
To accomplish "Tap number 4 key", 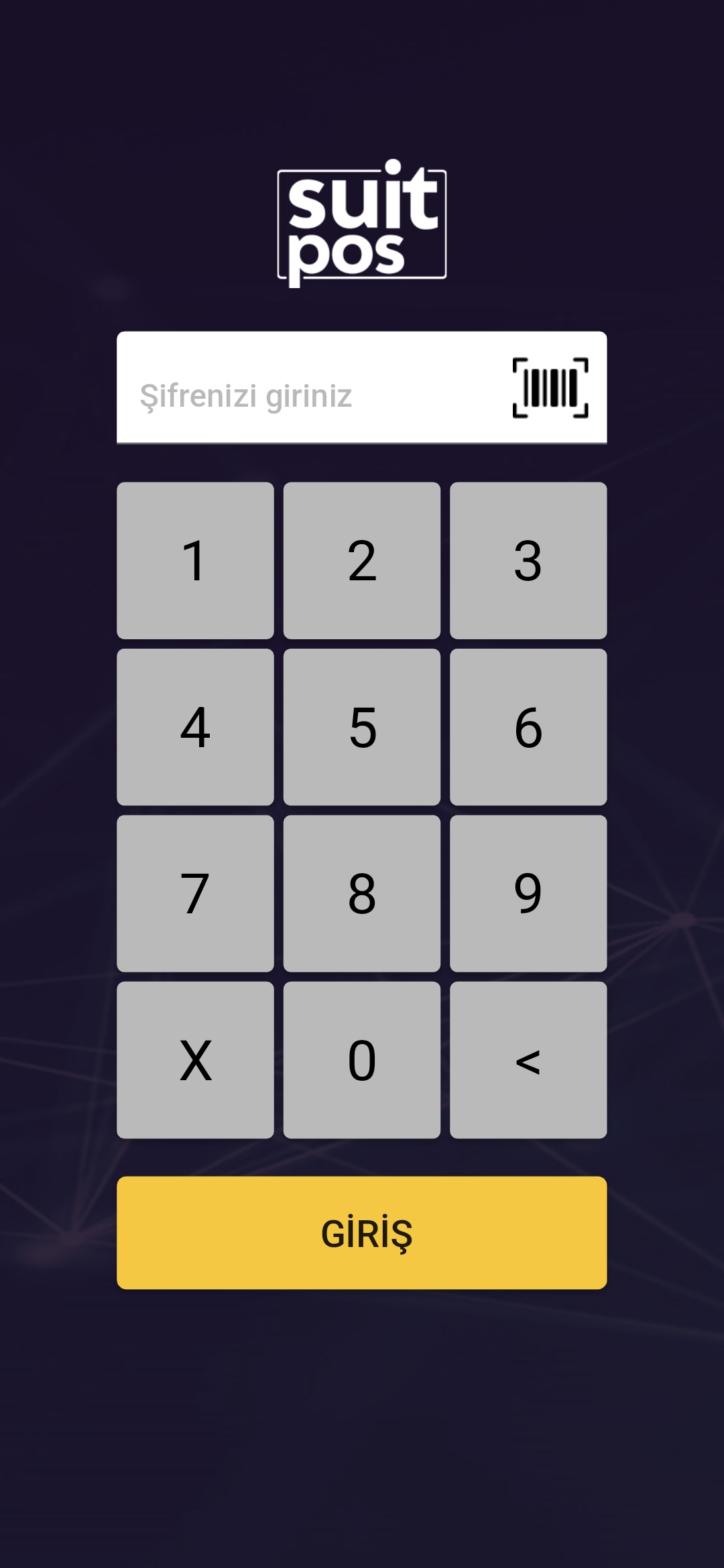I will [195, 727].
